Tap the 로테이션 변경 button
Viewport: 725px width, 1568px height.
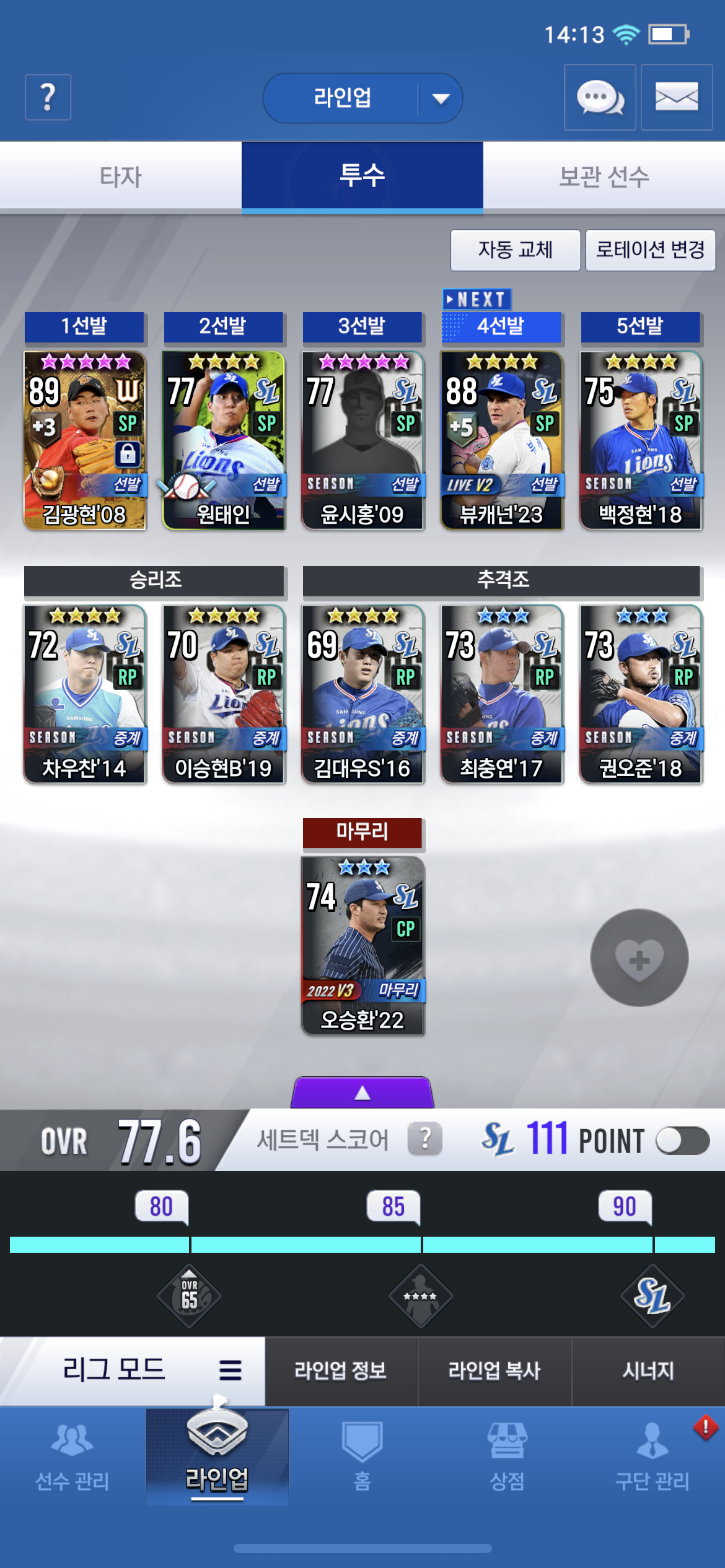pos(650,250)
